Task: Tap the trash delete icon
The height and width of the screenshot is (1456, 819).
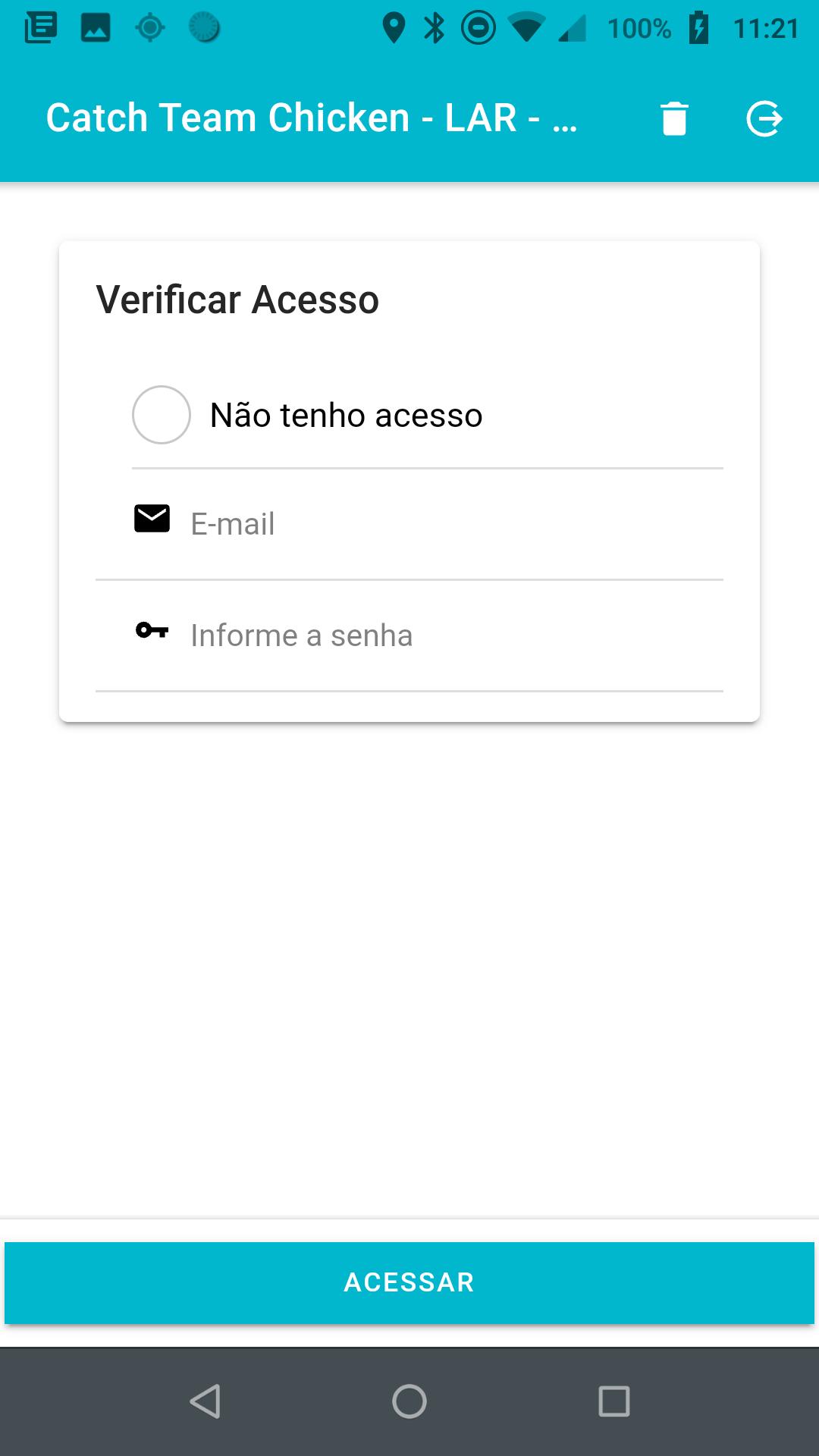Action: pyautogui.click(x=674, y=118)
